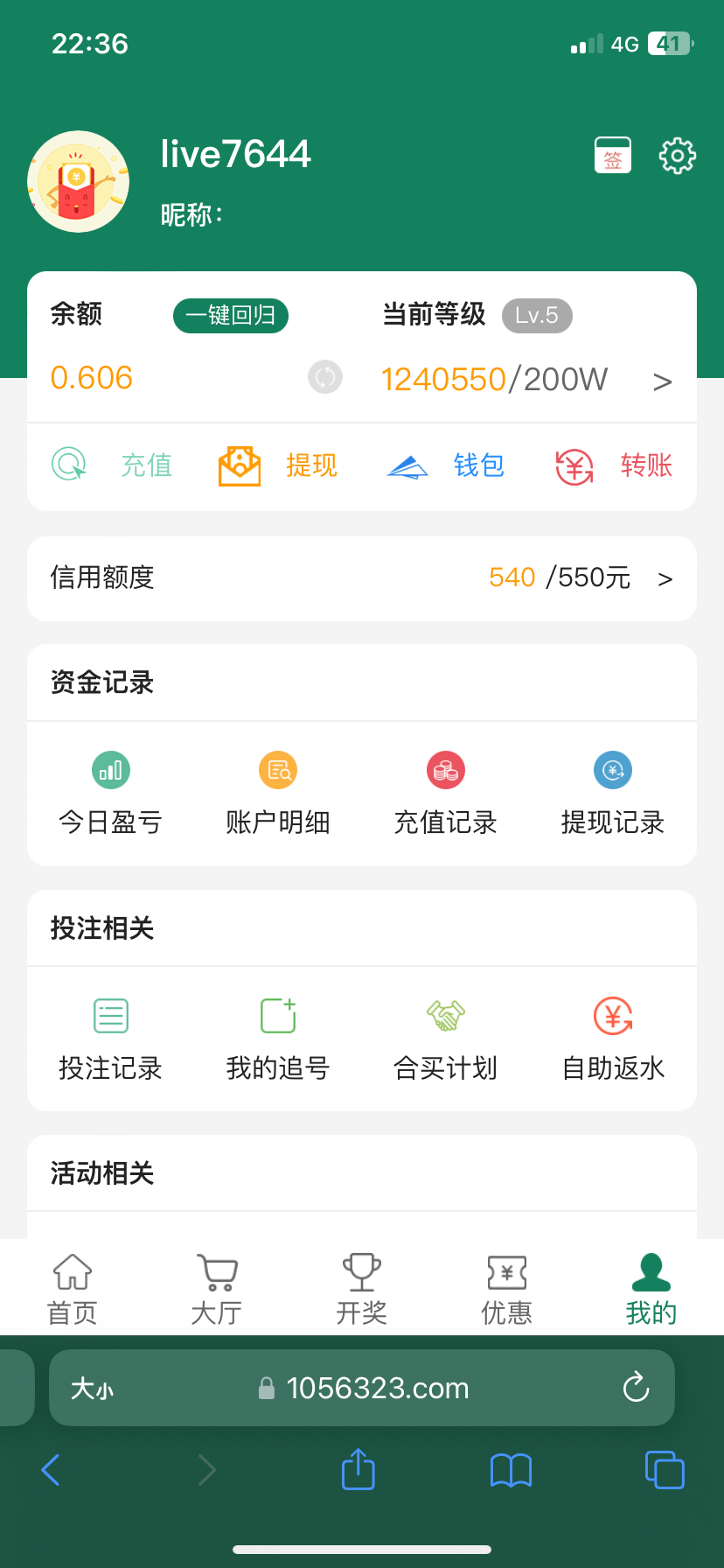This screenshot has width=724, height=1568.
Task: Open 投注记录 betting records icon
Action: point(110,1015)
